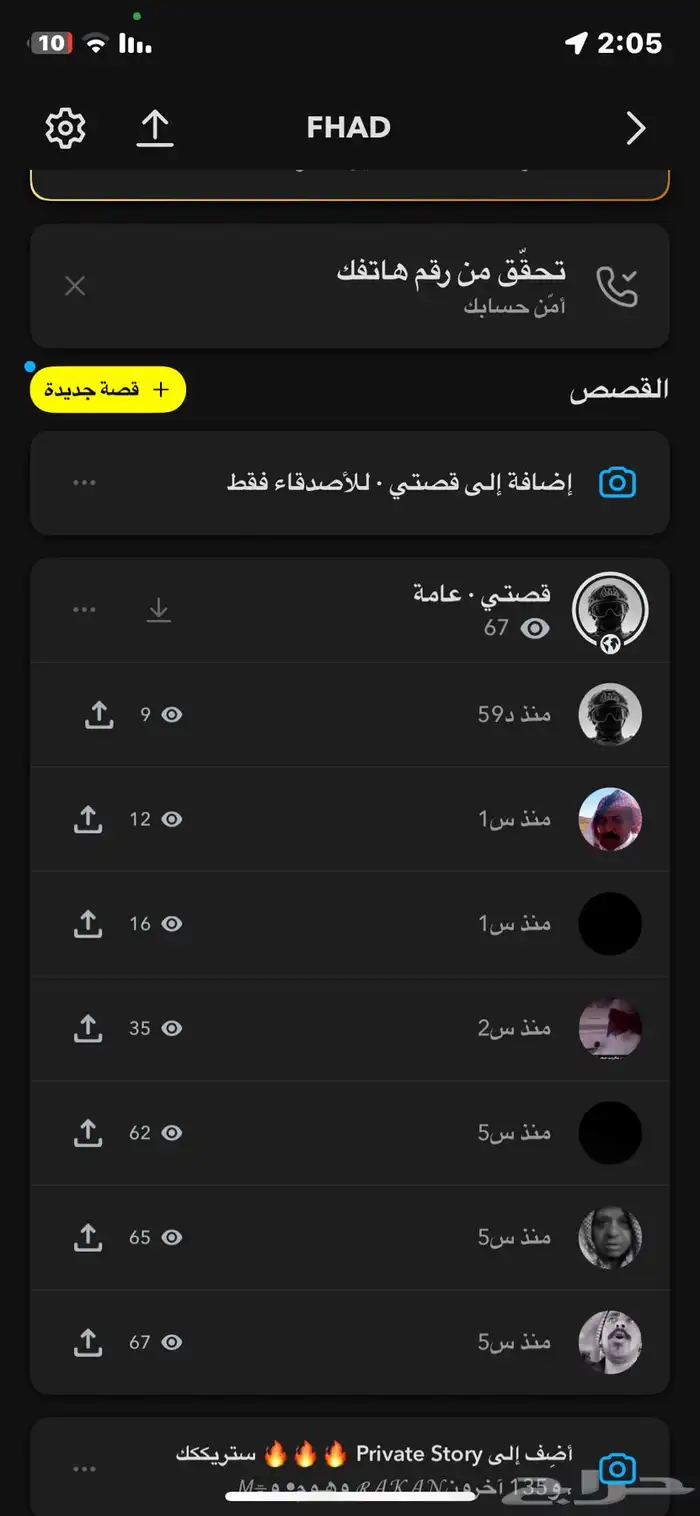Tap the forward arrow beside FHAD

coord(635,128)
